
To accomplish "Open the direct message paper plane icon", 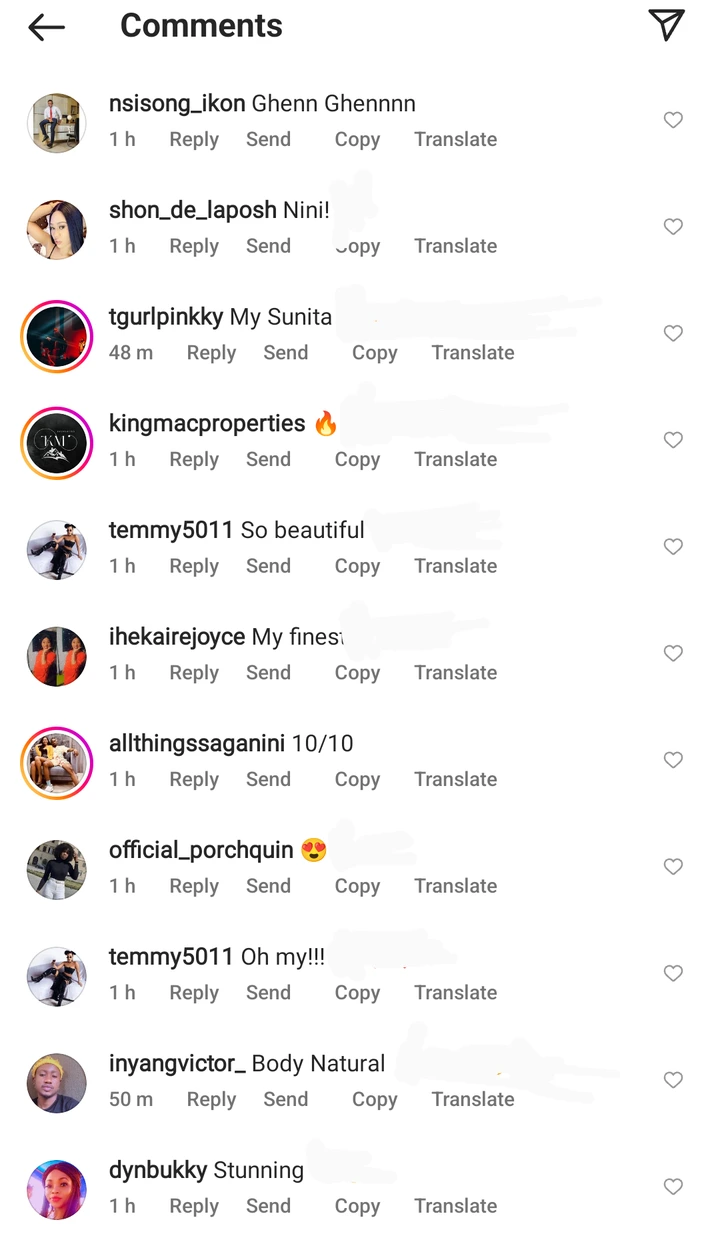I will point(666,26).
